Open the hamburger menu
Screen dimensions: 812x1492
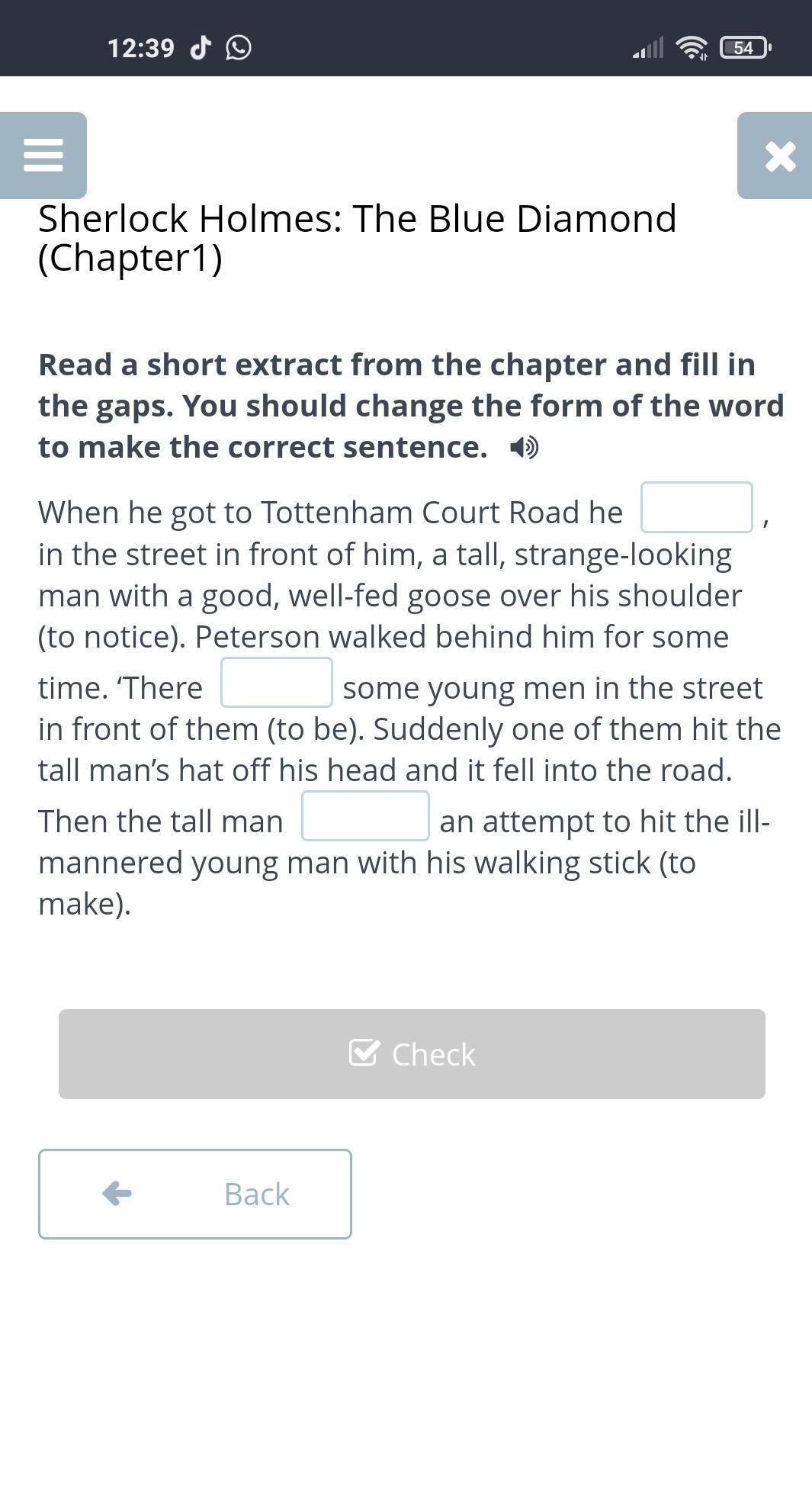(43, 156)
